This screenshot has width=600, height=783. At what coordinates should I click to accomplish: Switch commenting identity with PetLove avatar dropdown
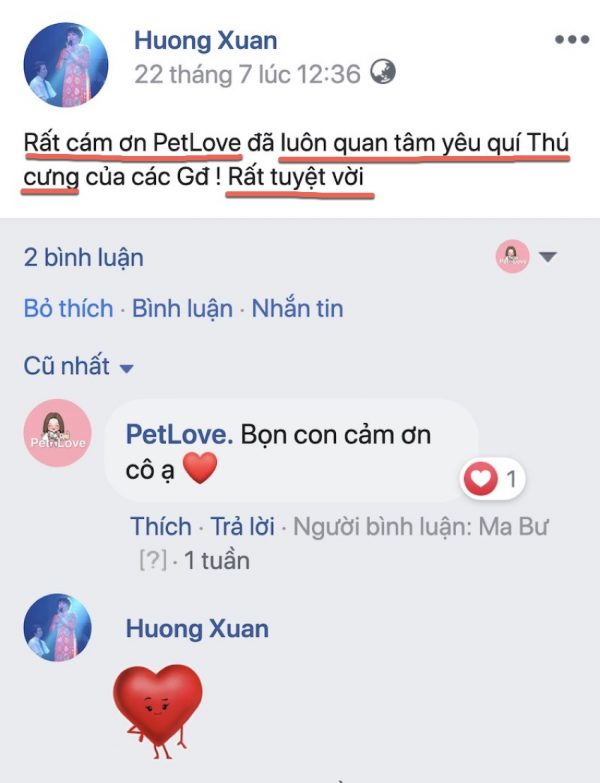(x=526, y=257)
